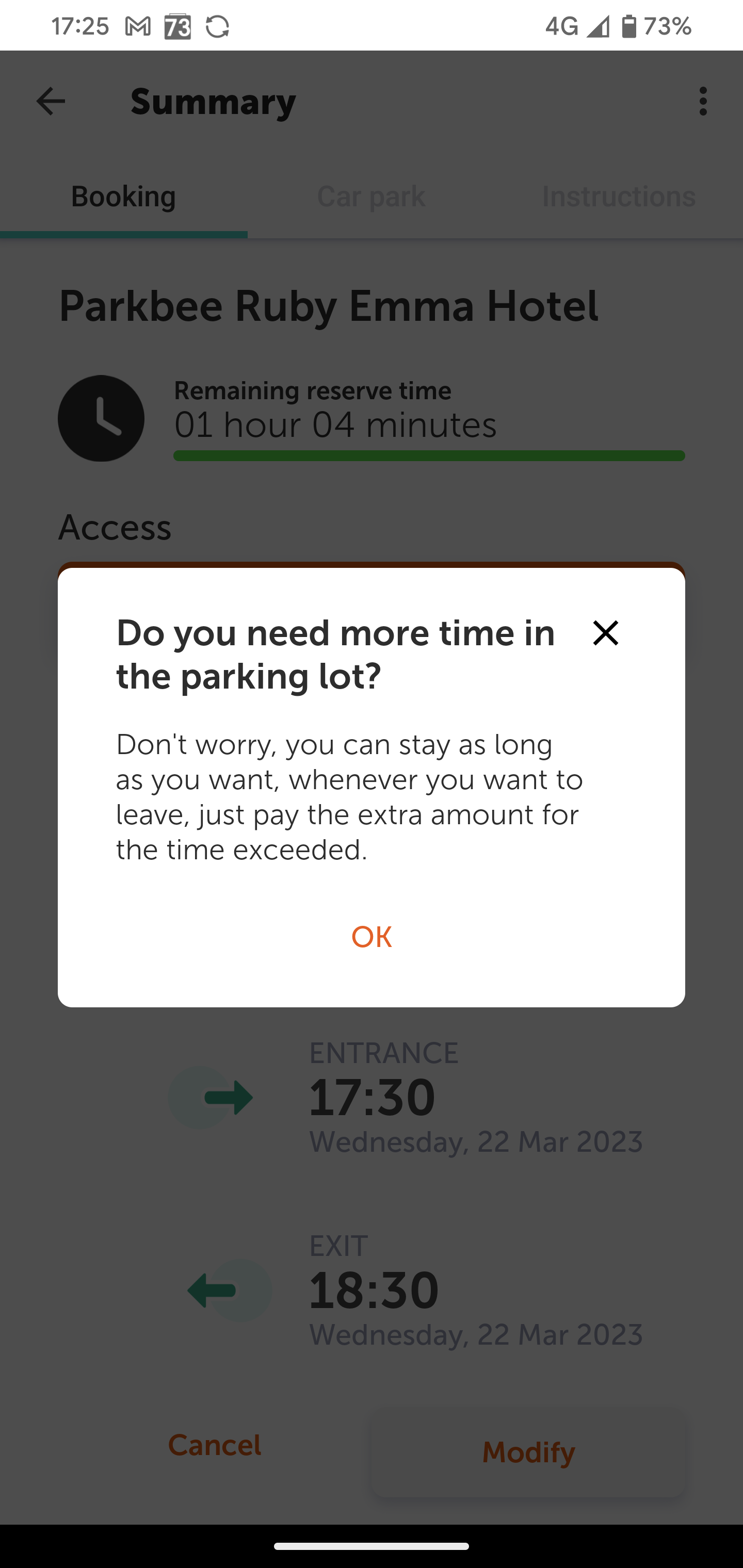Viewport: 743px width, 1568px height.
Task: Close the parking time dialog
Action: 605,633
